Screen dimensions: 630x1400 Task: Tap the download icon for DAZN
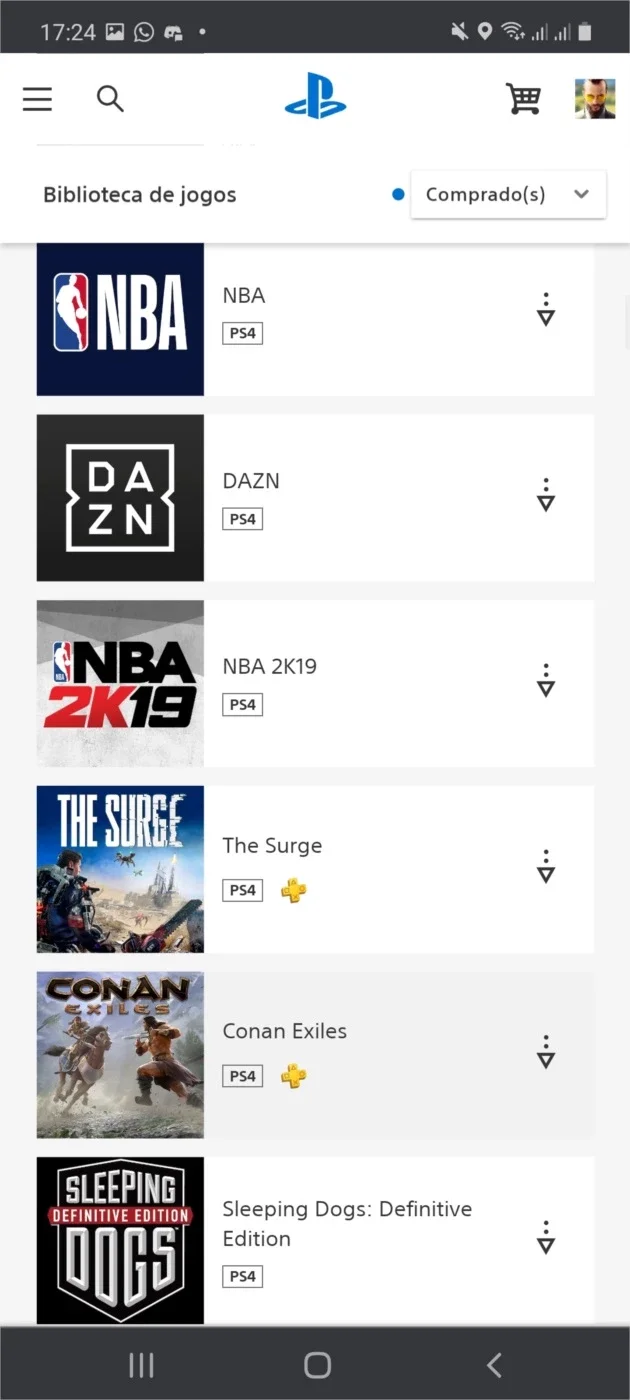[x=546, y=495]
